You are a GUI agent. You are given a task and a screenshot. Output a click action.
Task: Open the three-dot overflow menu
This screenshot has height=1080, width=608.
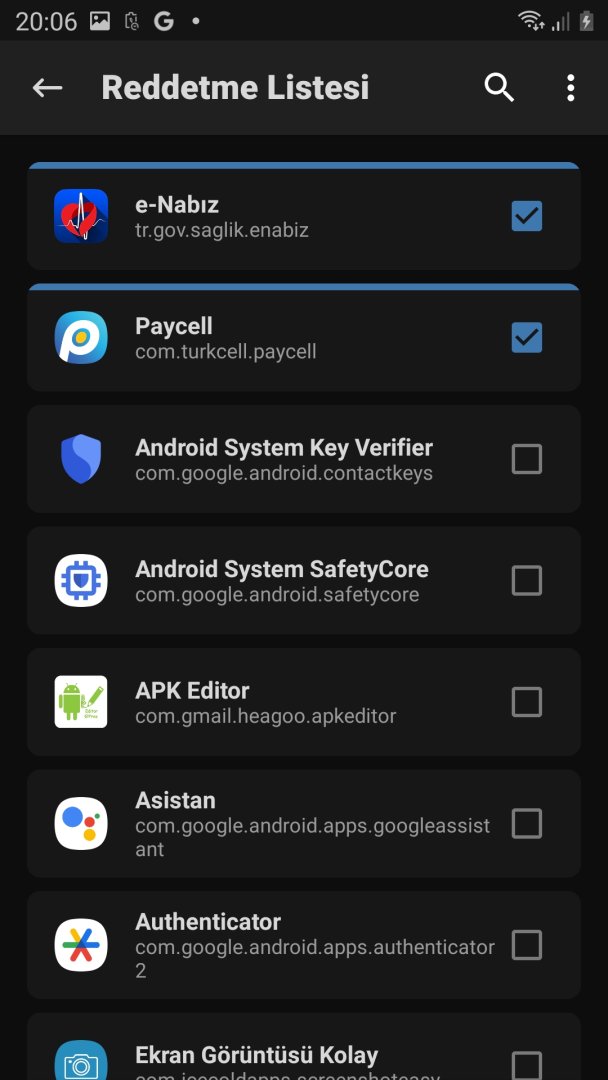point(570,88)
